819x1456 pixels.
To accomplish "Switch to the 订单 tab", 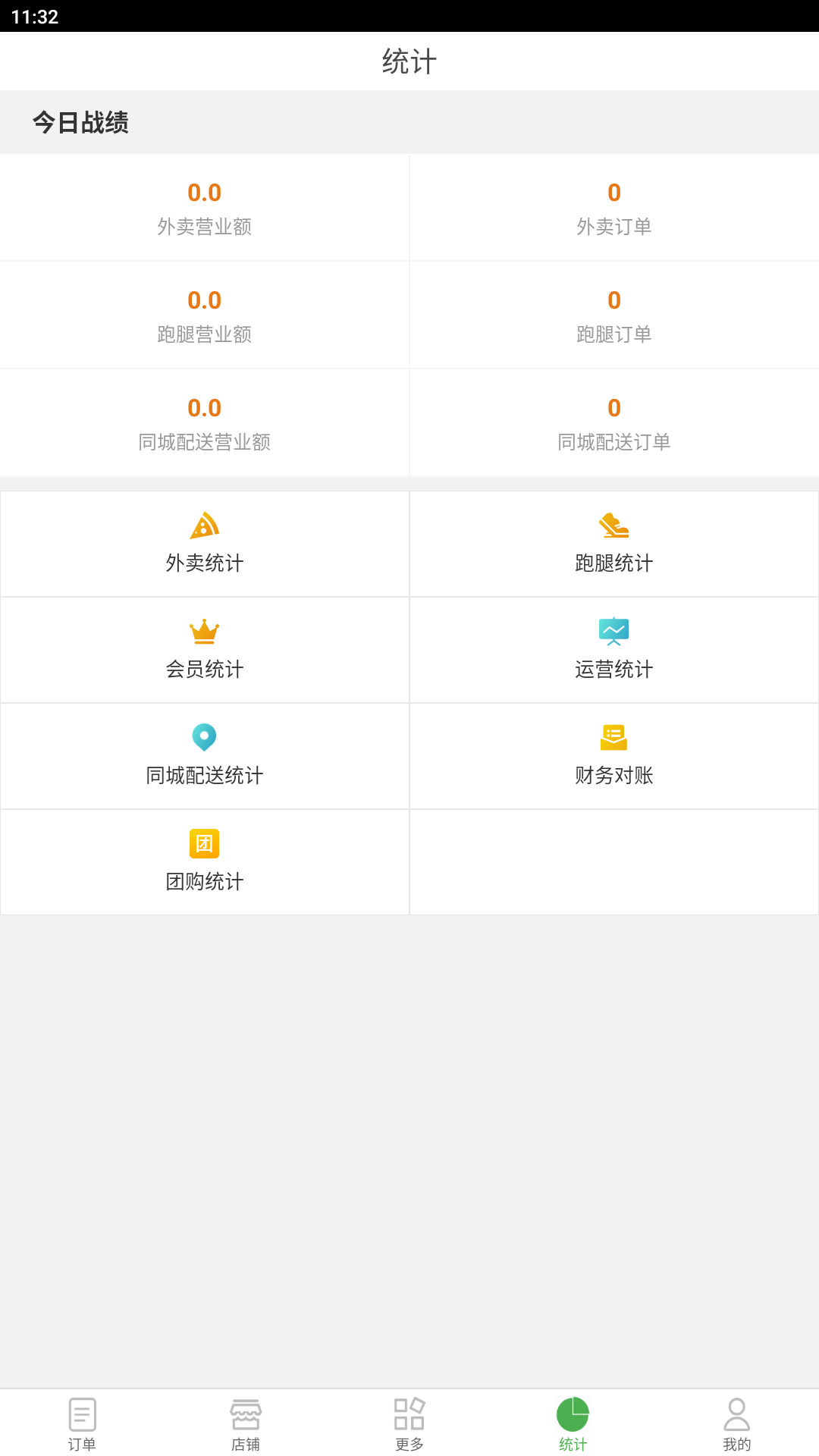I will pyautogui.click(x=82, y=1423).
